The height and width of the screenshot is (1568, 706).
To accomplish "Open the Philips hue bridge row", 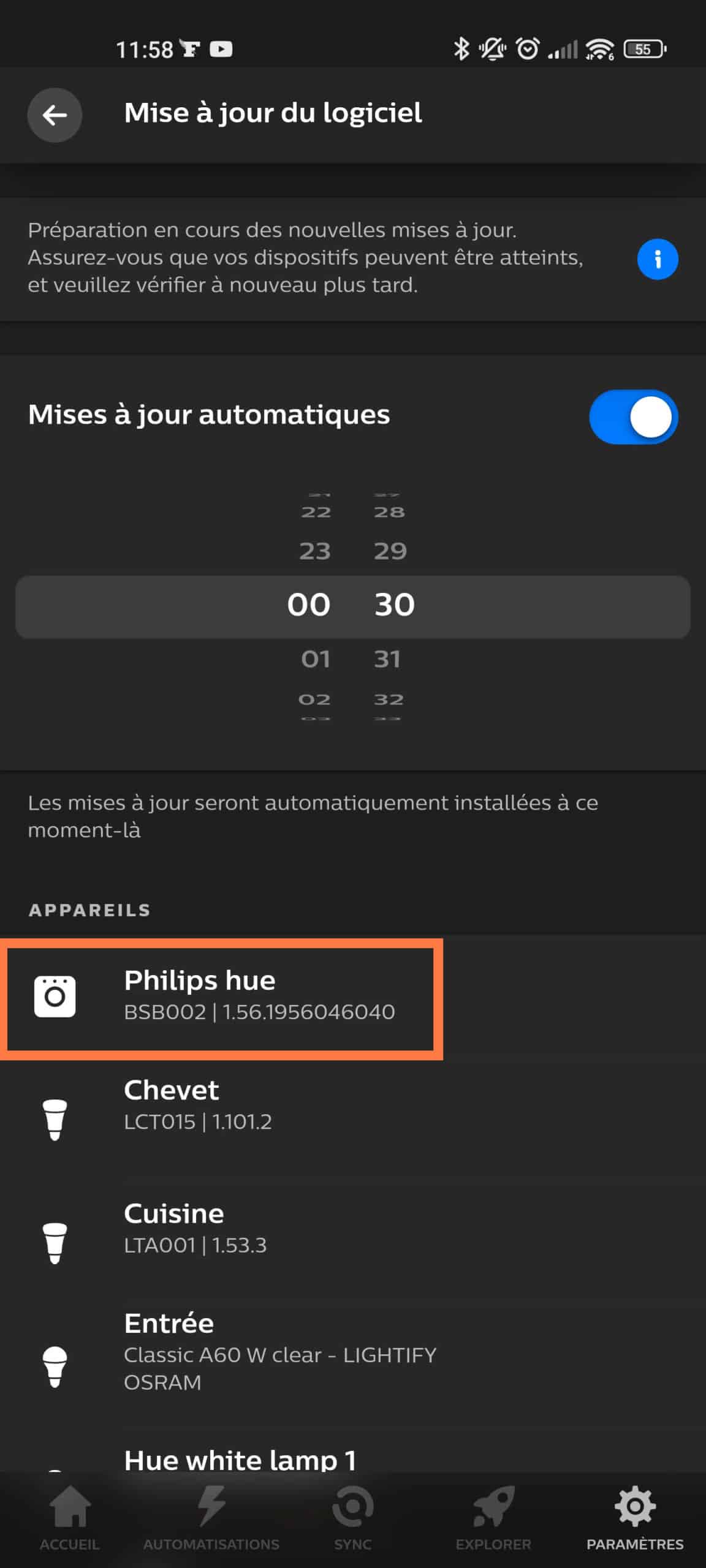I will [x=353, y=995].
